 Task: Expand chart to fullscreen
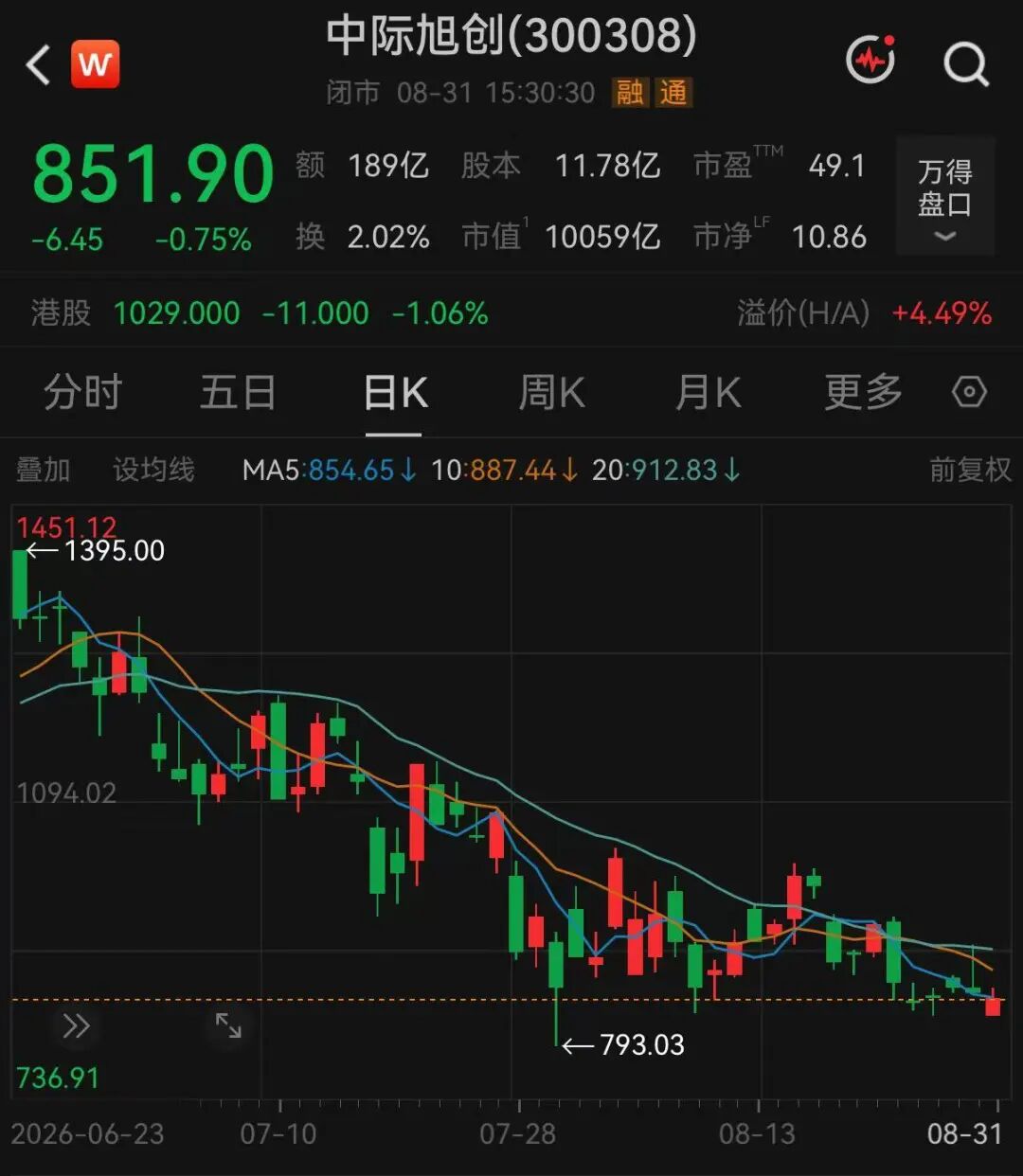coord(228,1025)
